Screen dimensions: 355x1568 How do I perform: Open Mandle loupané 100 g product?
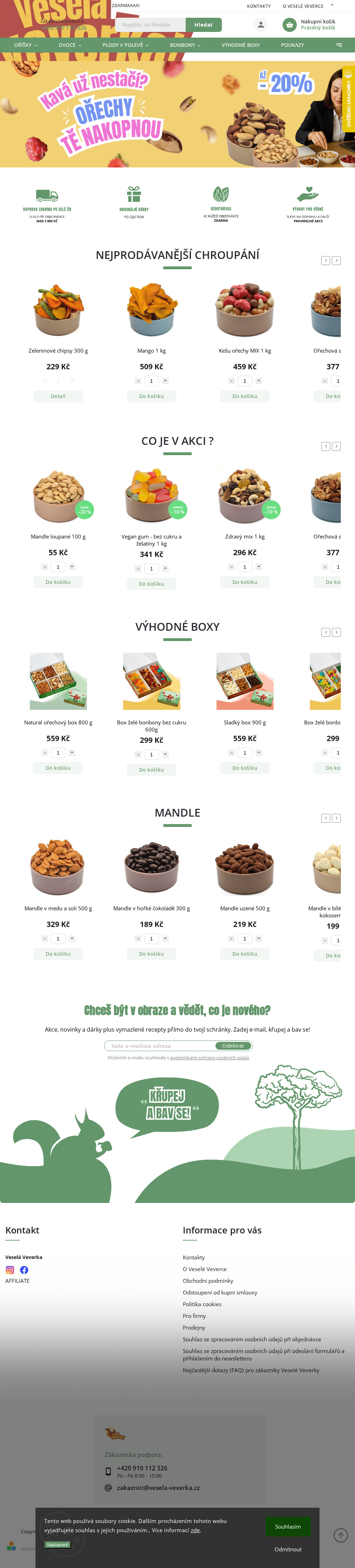(58, 537)
